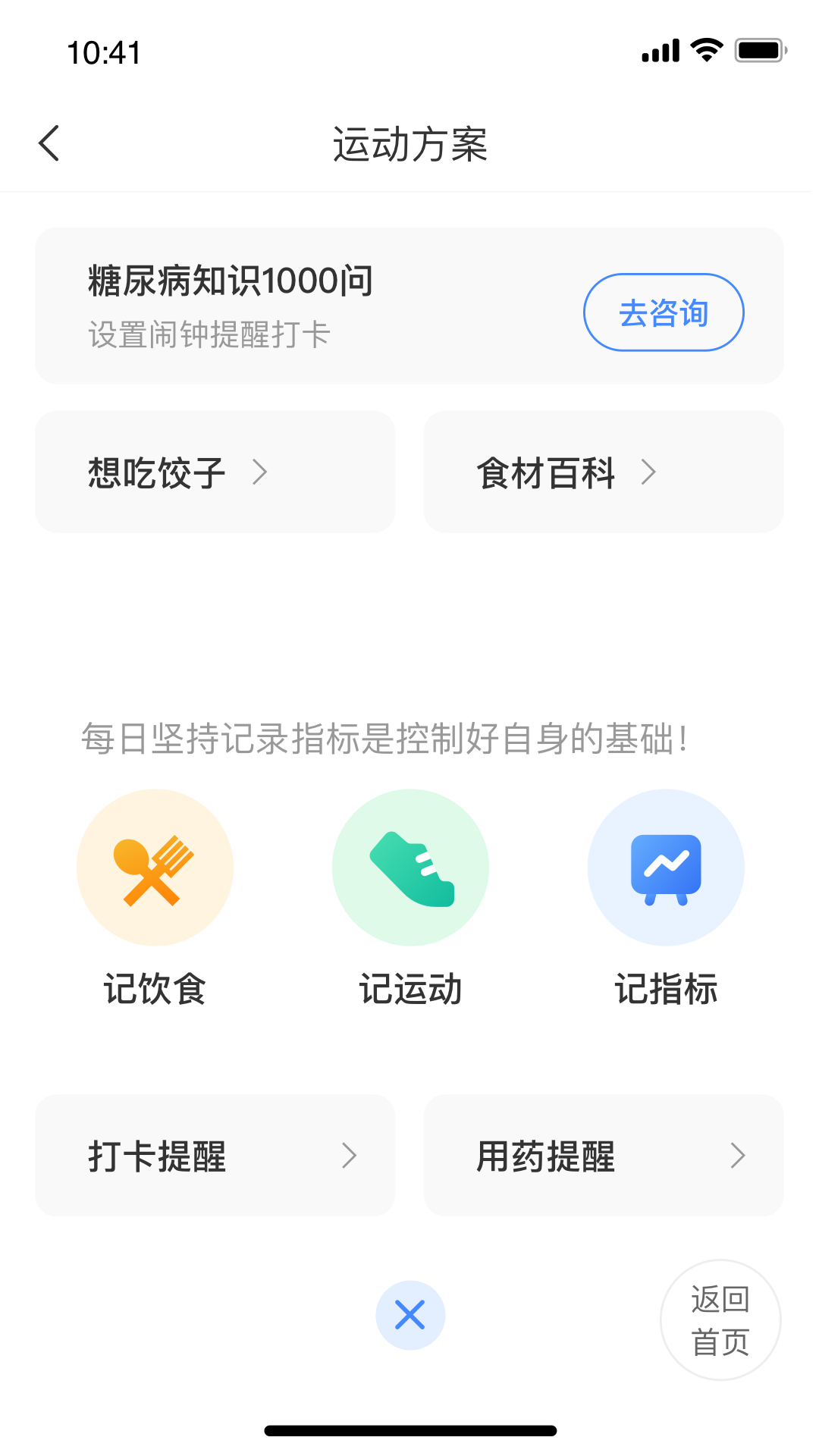819x1456 pixels.
Task: Tap 返回首页 to return home
Action: coord(720,1320)
